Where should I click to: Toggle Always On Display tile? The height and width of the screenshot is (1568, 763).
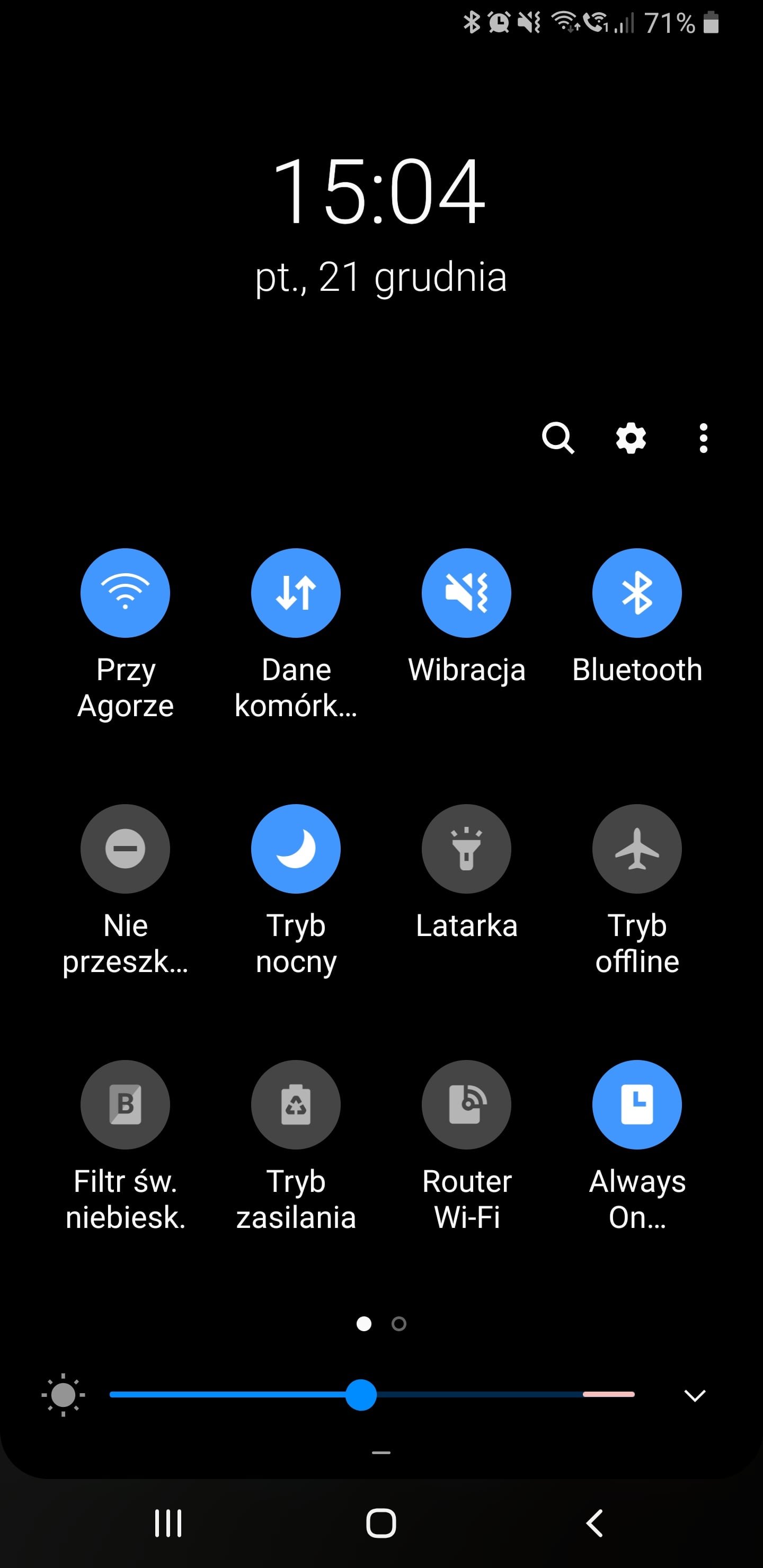(x=637, y=1104)
